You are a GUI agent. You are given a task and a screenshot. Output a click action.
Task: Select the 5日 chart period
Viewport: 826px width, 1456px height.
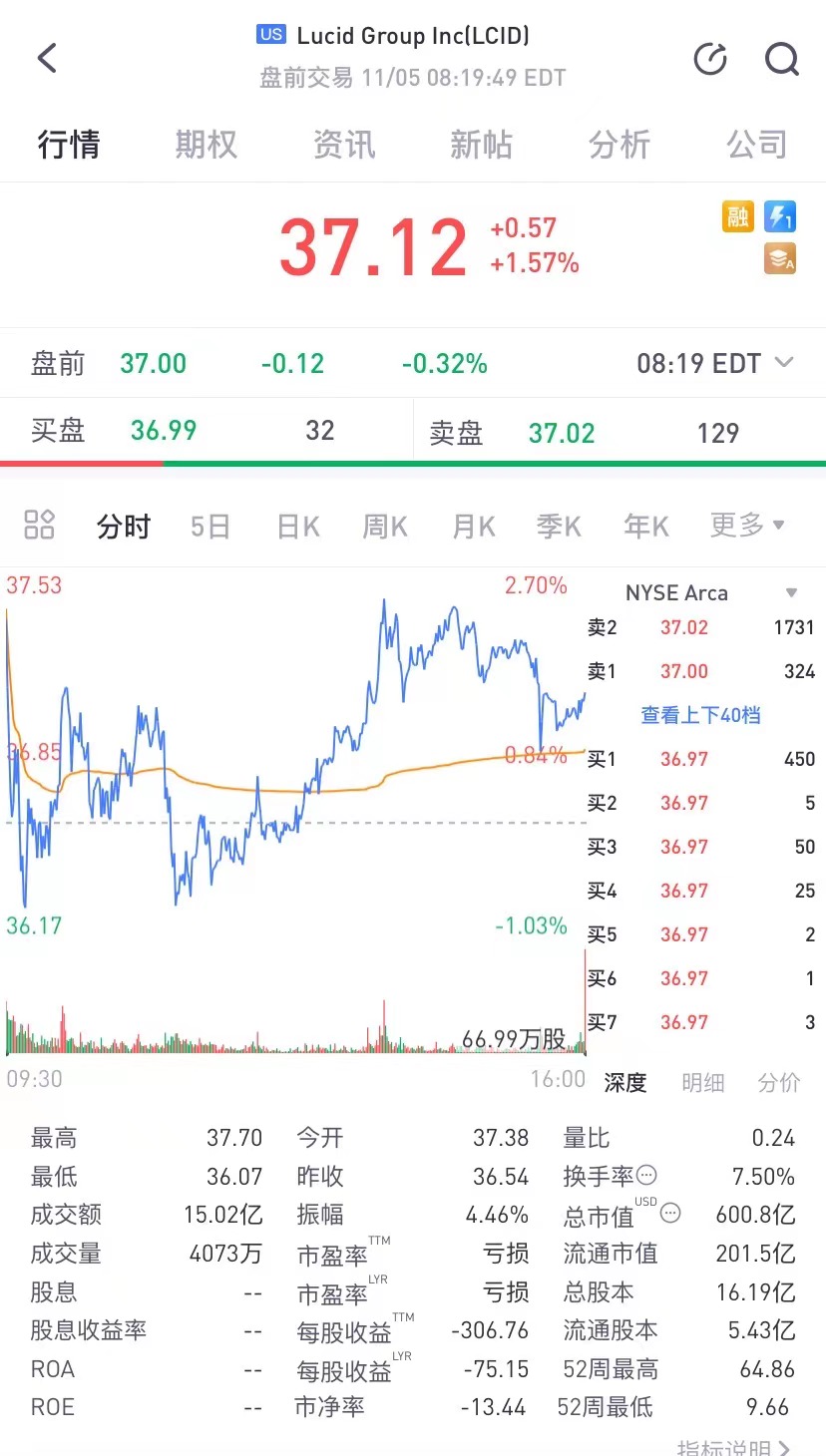pyautogui.click(x=210, y=526)
